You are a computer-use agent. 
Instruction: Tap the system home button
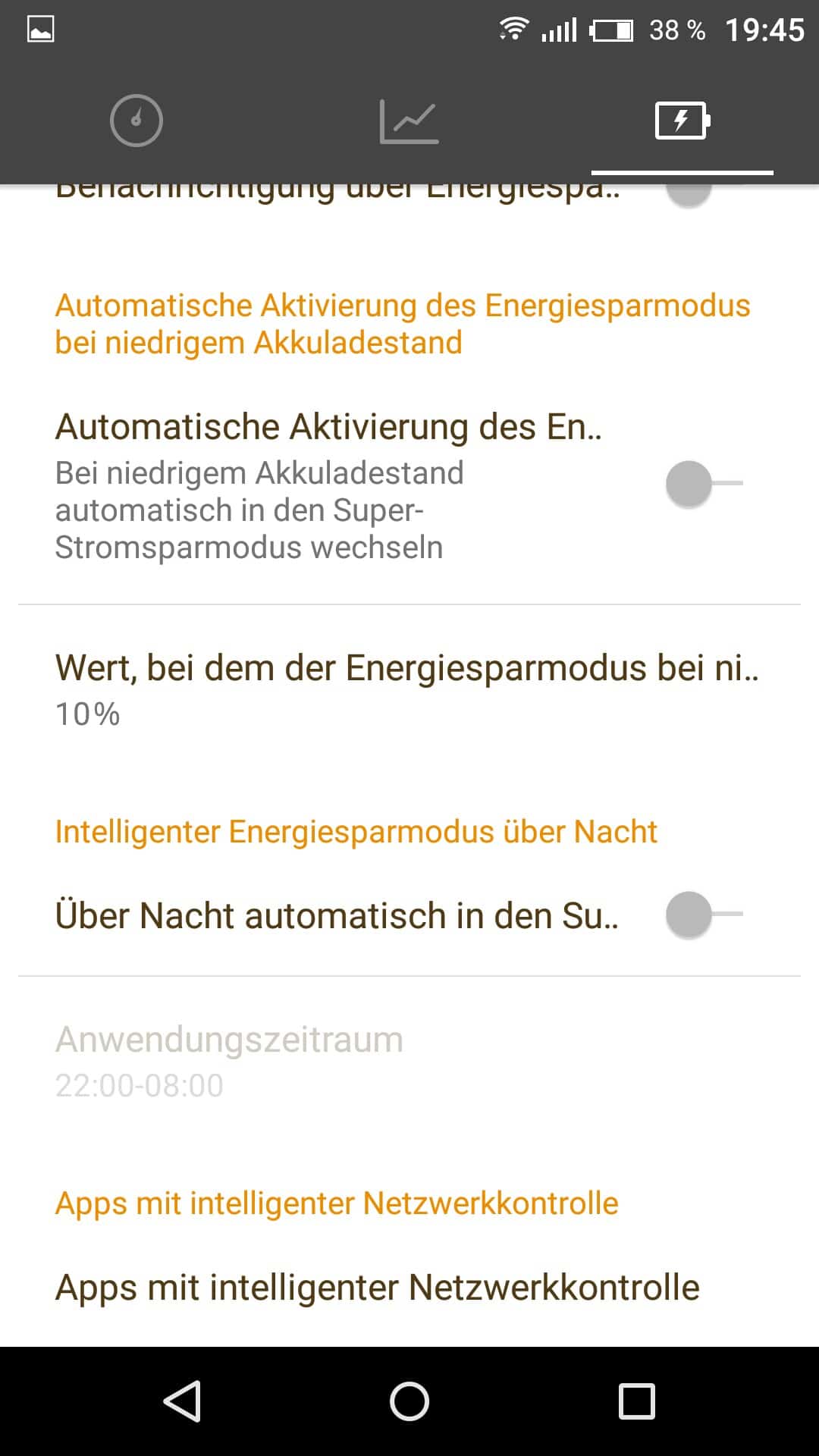coord(409,1401)
